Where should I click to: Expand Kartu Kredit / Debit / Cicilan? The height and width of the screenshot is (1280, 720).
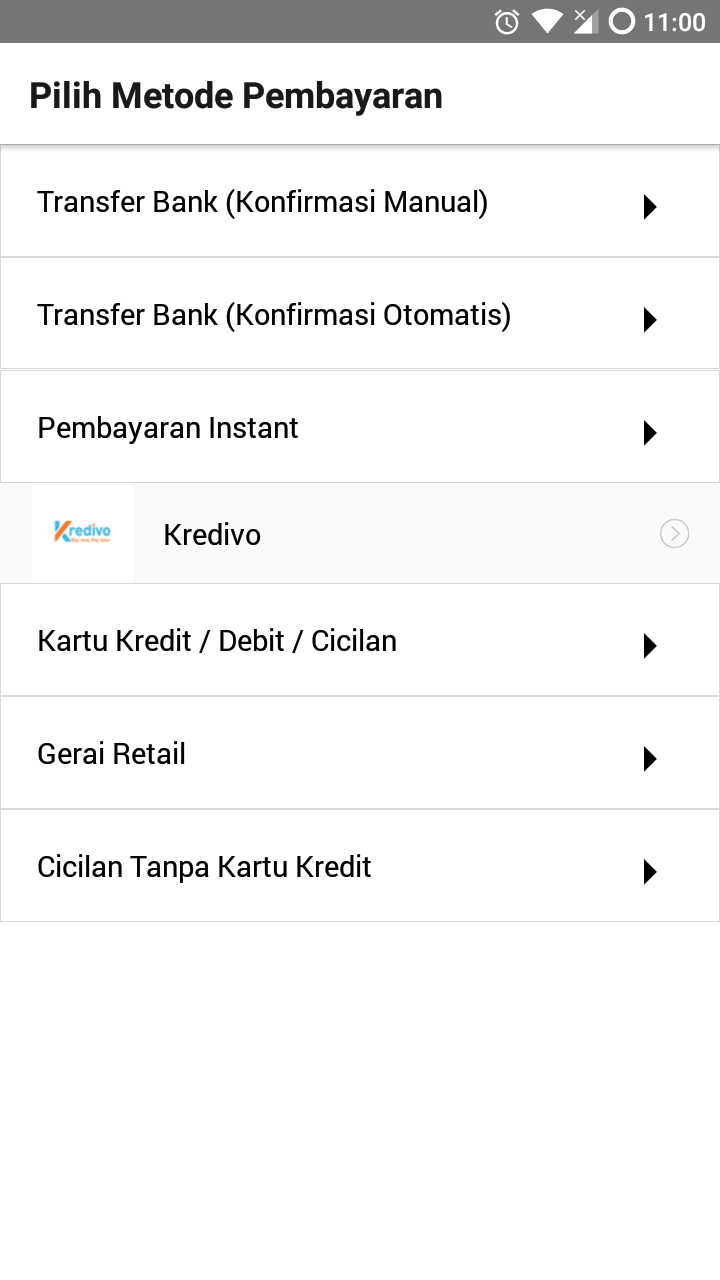(360, 640)
